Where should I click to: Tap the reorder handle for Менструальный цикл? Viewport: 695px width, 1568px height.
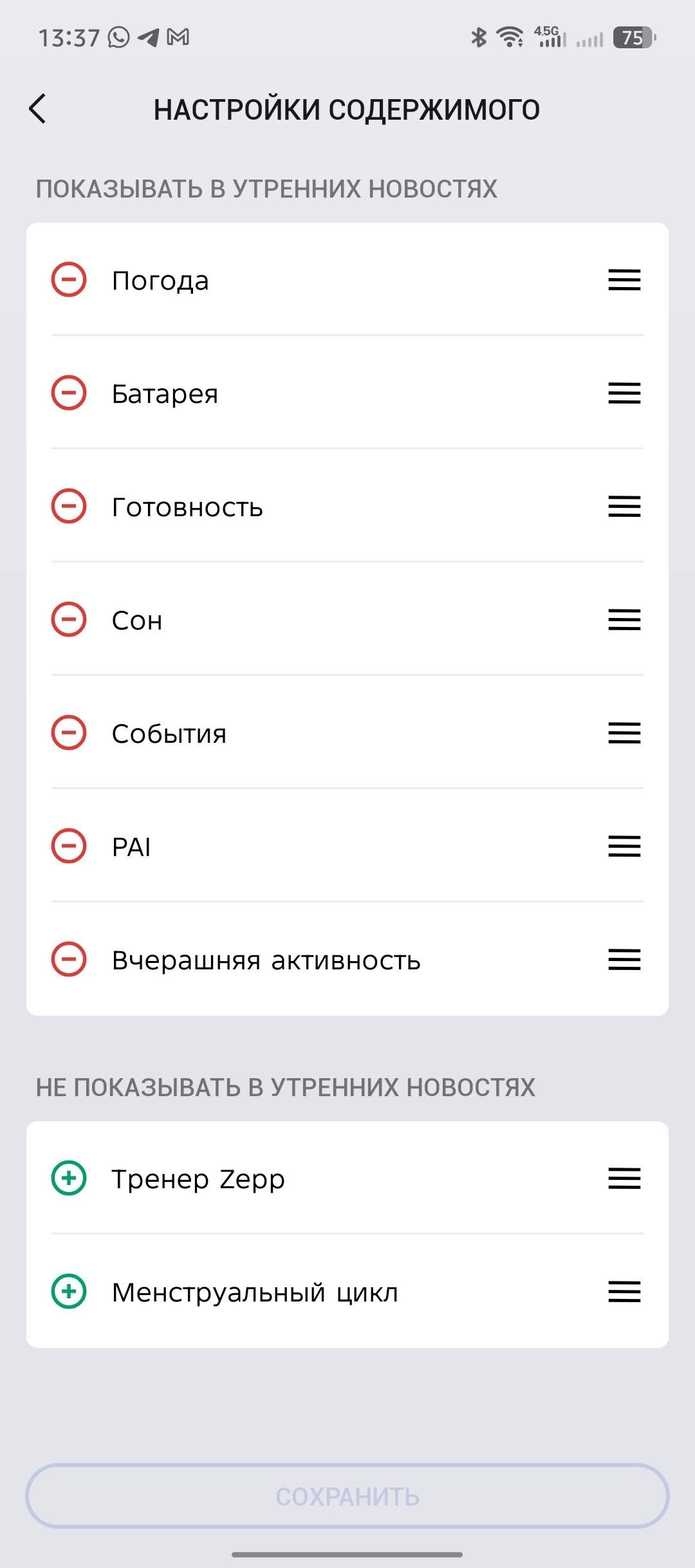624,1292
